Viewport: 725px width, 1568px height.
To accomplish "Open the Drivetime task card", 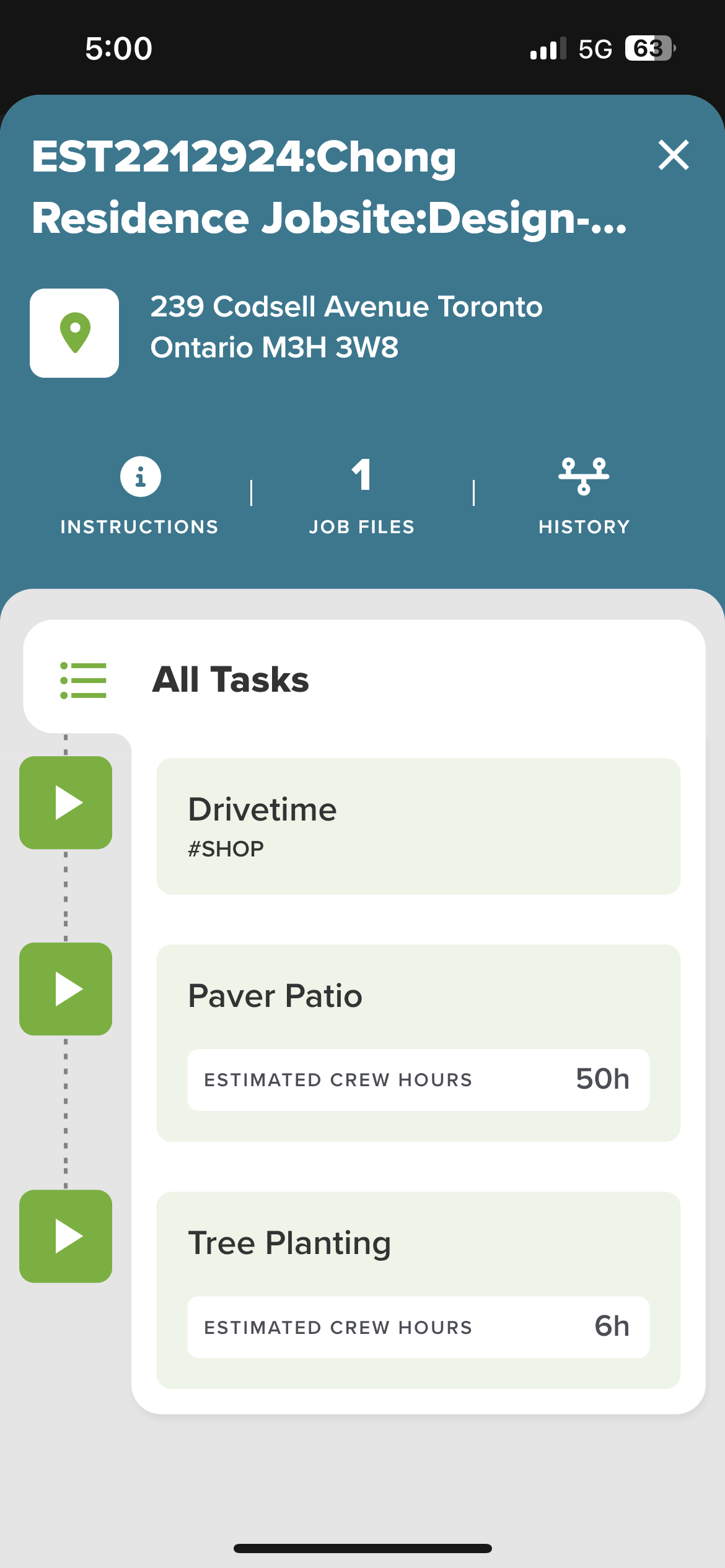I will 418,826.
